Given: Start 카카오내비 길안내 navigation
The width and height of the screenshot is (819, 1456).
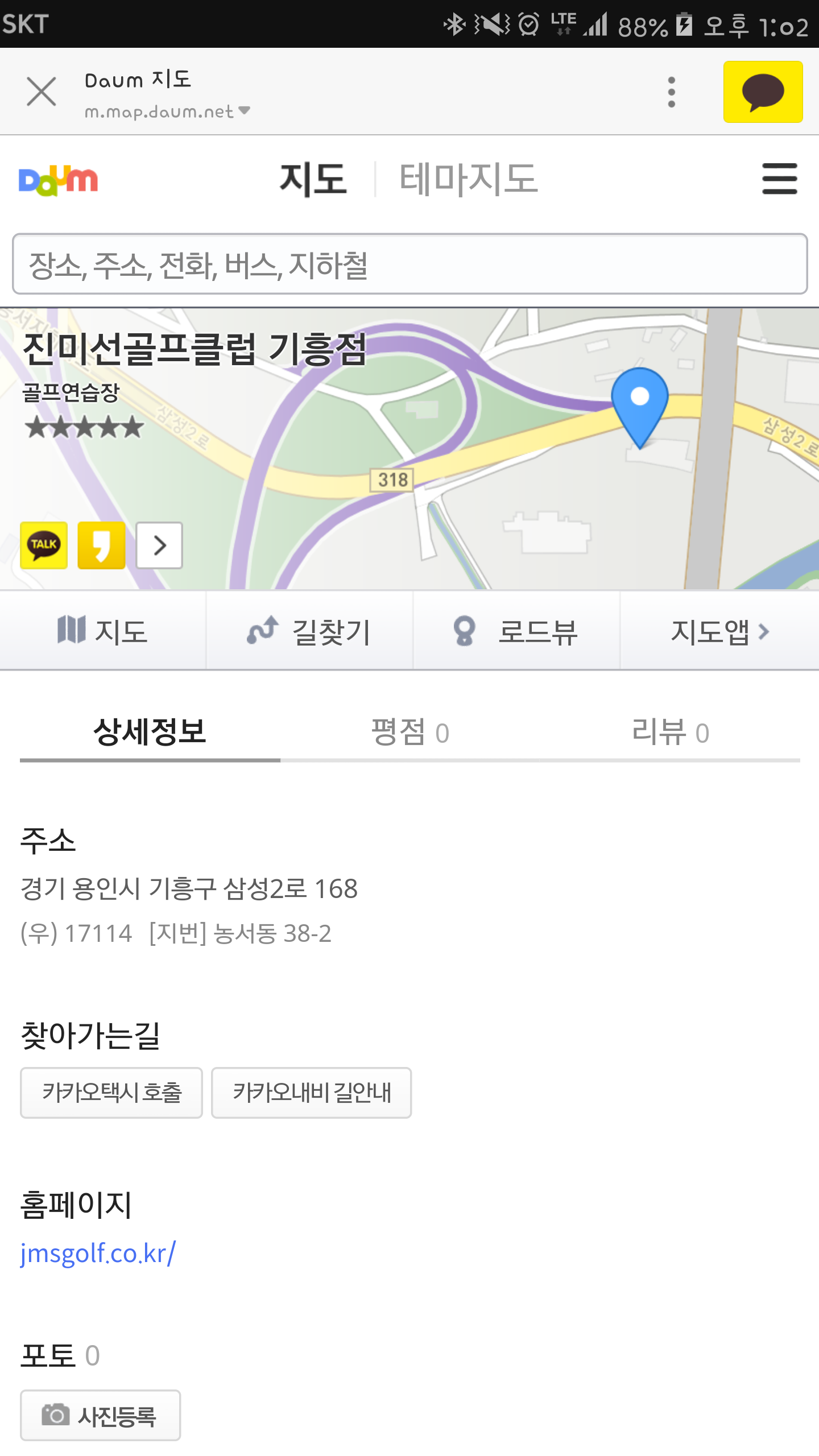Looking at the screenshot, I should click(311, 1092).
